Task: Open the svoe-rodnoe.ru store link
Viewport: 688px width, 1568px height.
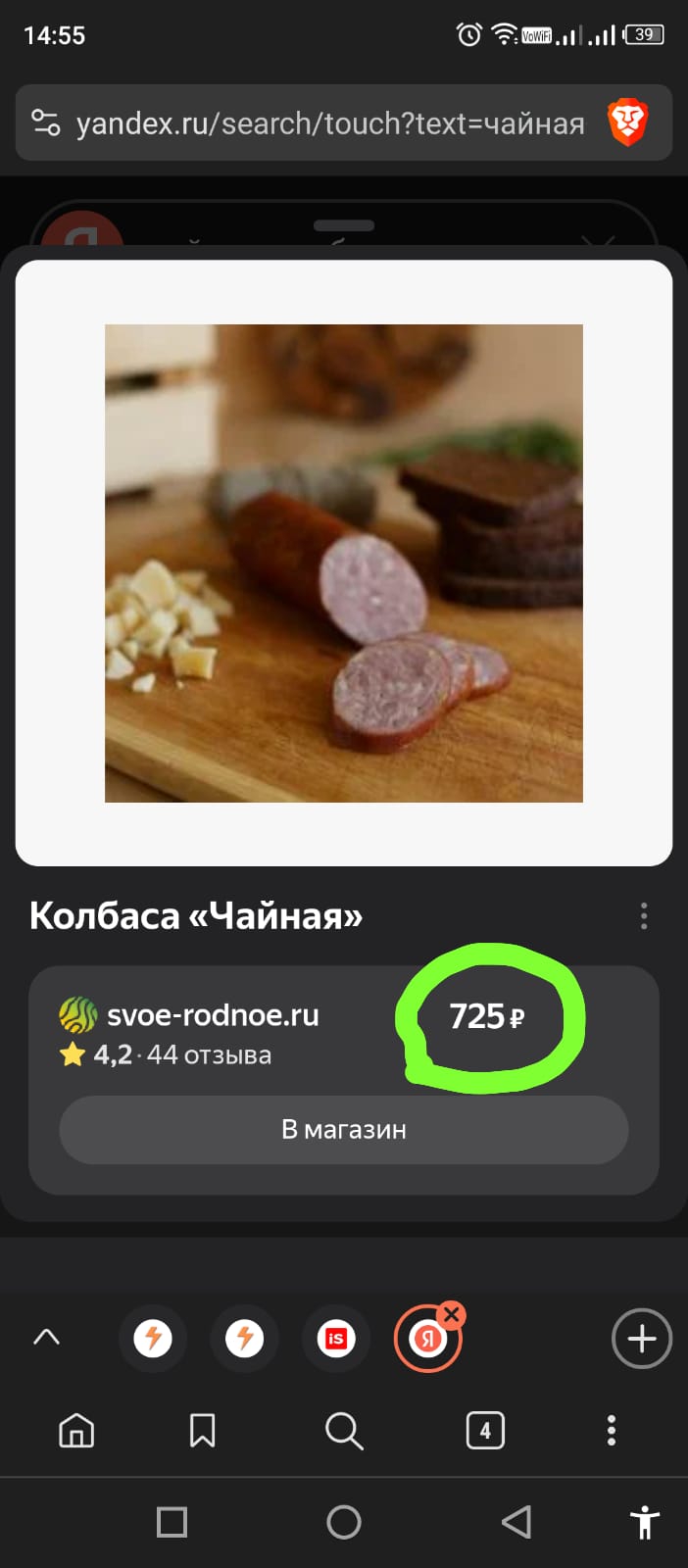Action: pyautogui.click(x=212, y=1015)
